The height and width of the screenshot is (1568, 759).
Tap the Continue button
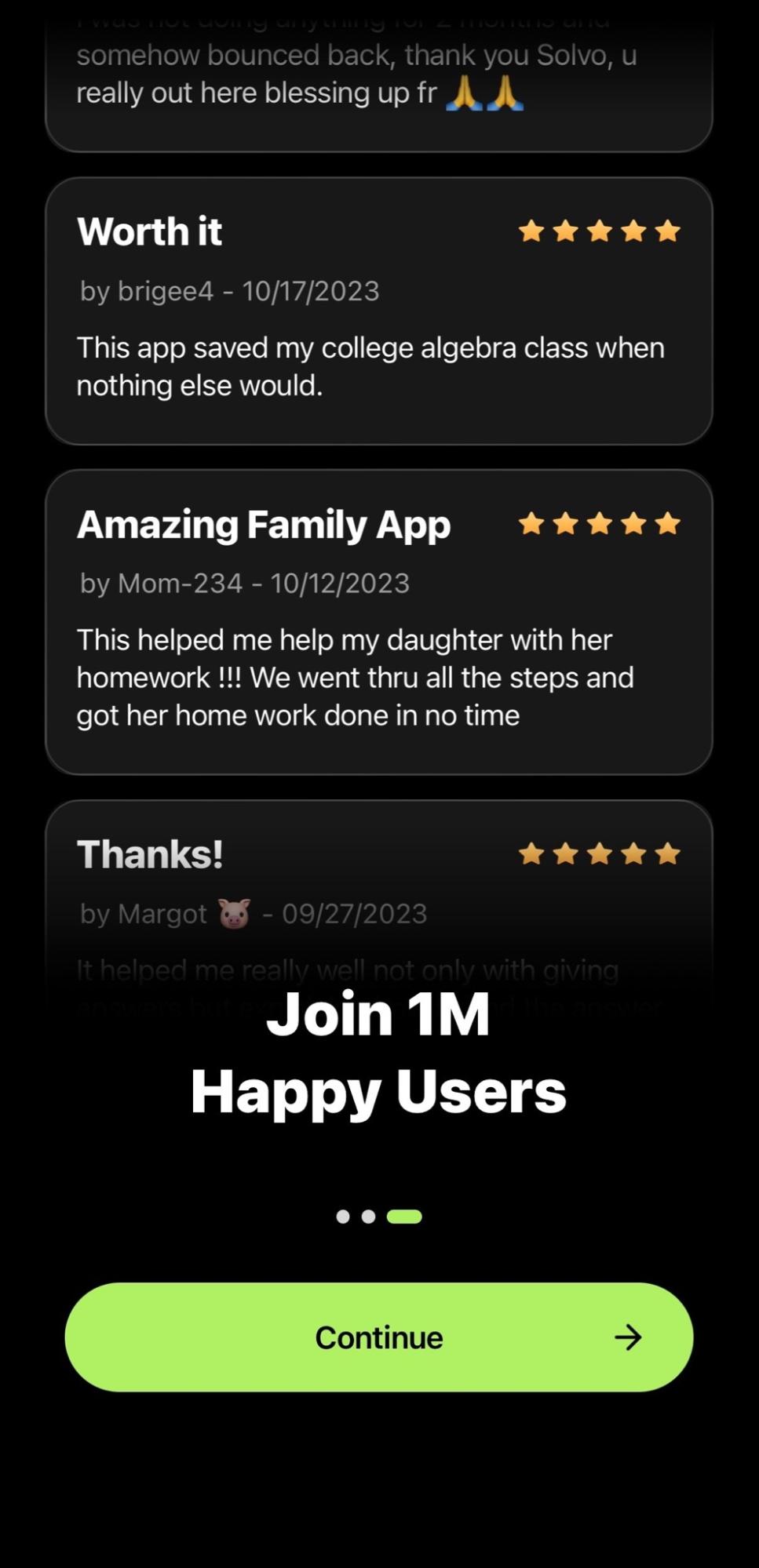click(x=378, y=1337)
